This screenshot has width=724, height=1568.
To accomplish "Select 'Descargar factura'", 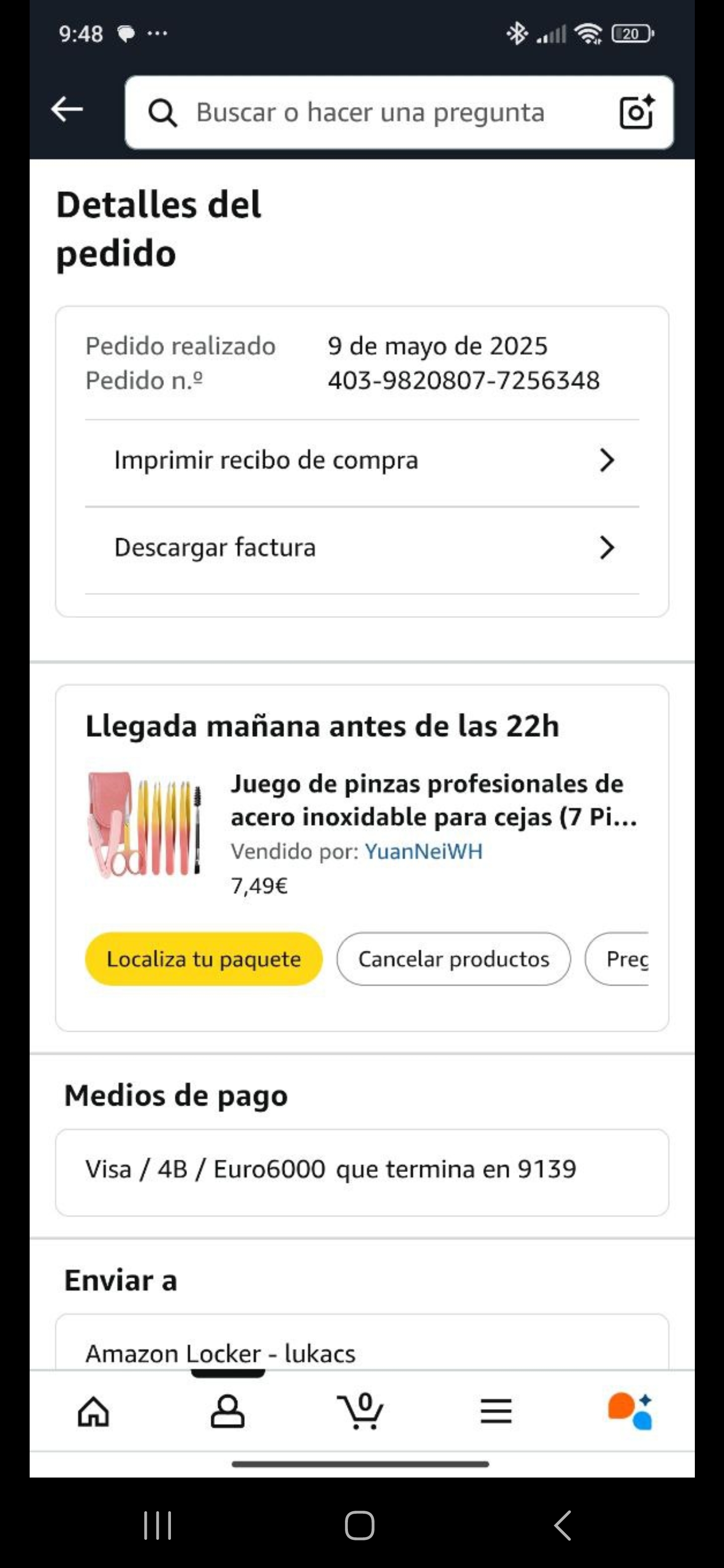I will point(361,548).
